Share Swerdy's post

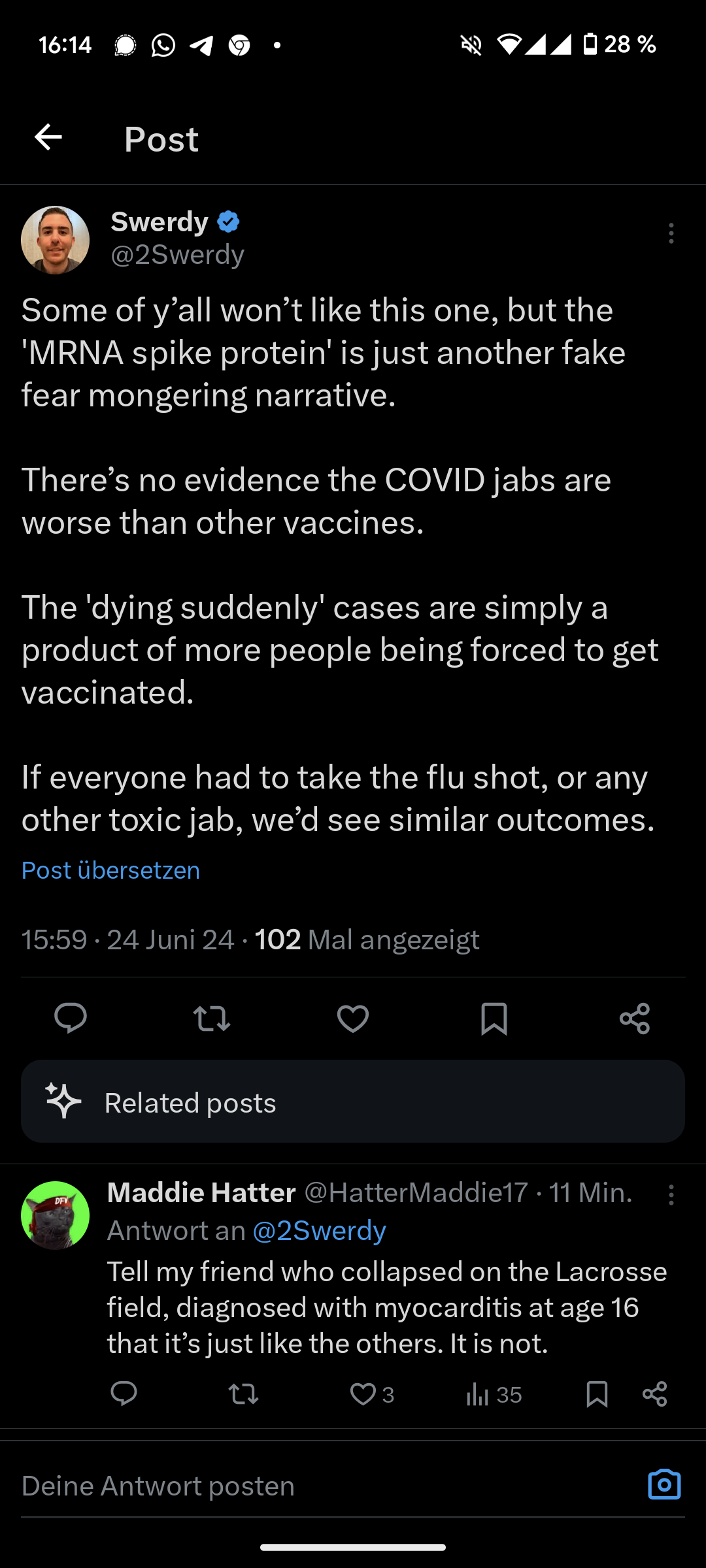(635, 1018)
